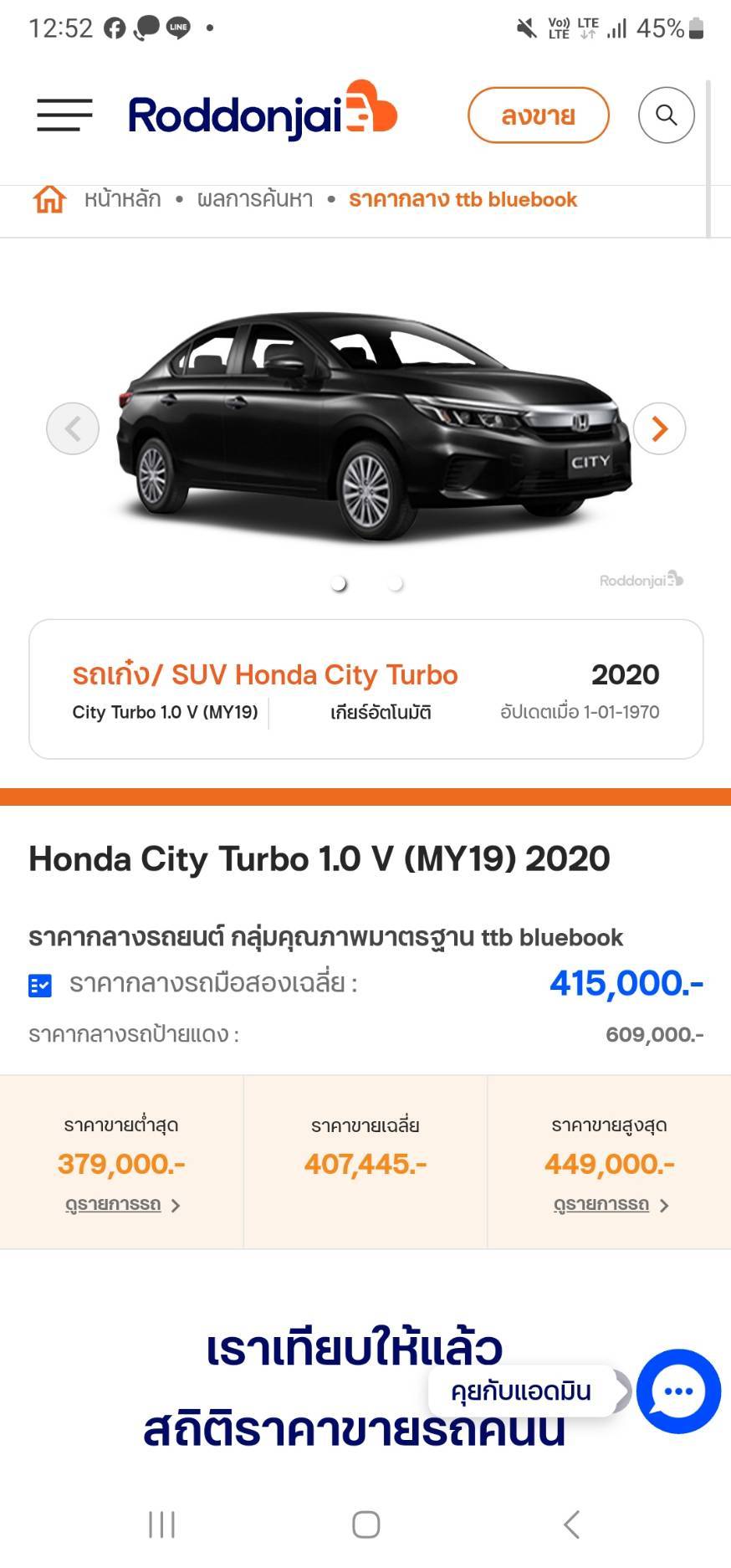Viewport: 731px width, 1568px height.
Task: Open the search icon
Action: 666,115
